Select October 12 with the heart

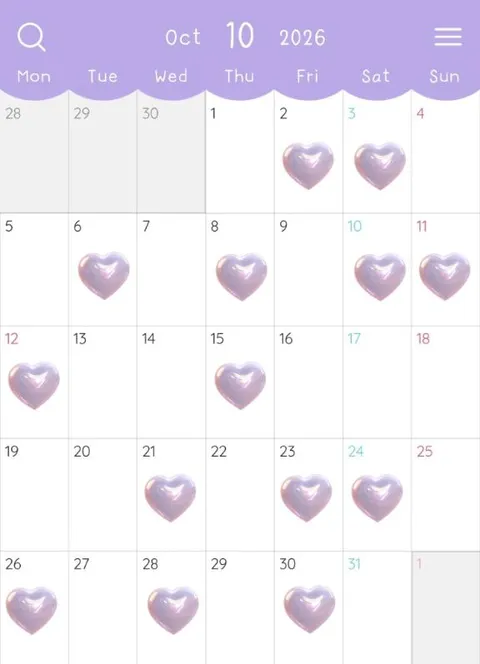(x=34, y=382)
